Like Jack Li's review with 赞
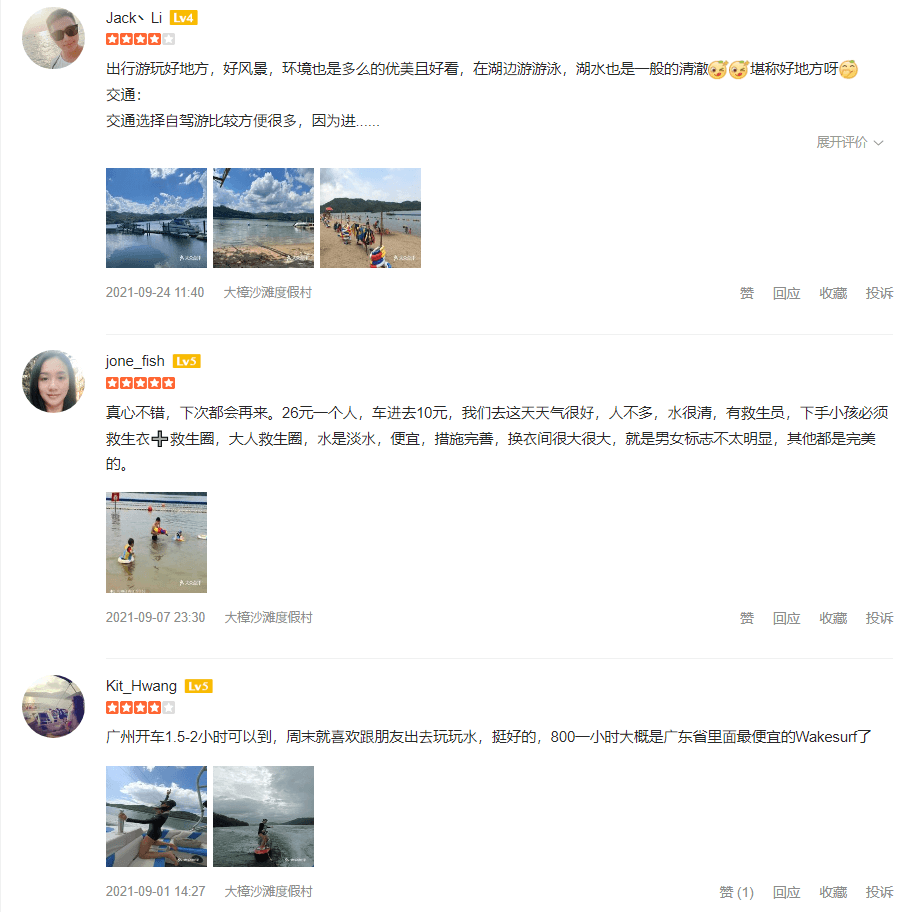 (746, 293)
